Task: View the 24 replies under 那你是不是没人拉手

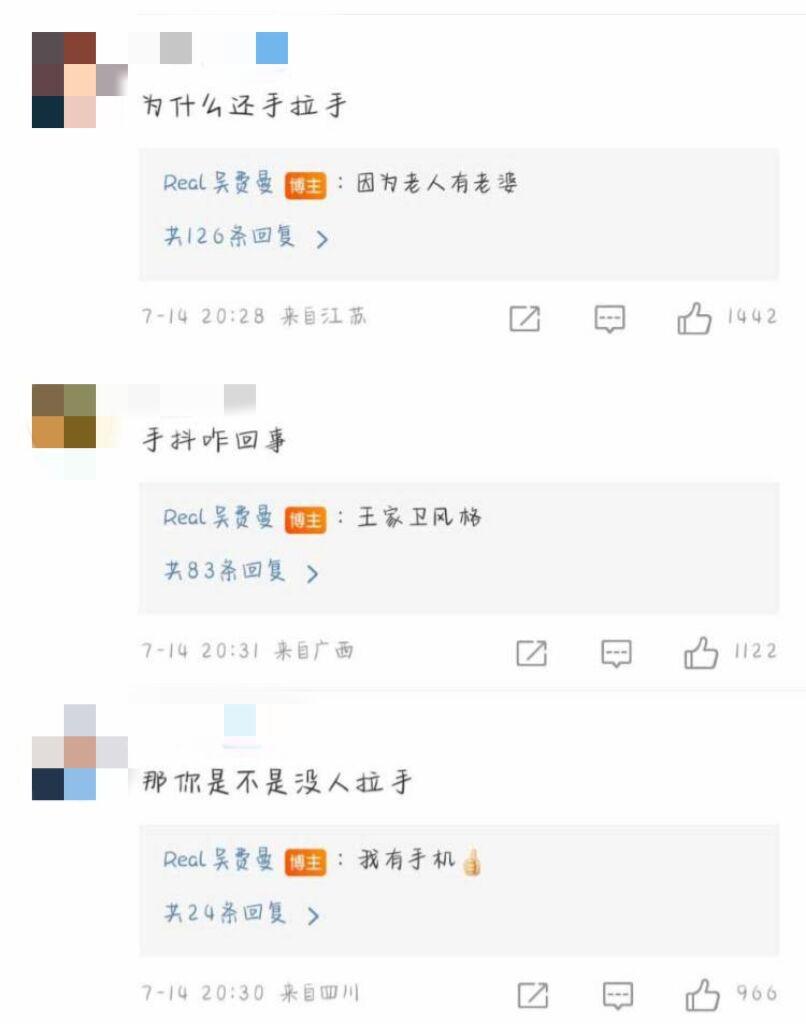Action: click(241, 914)
